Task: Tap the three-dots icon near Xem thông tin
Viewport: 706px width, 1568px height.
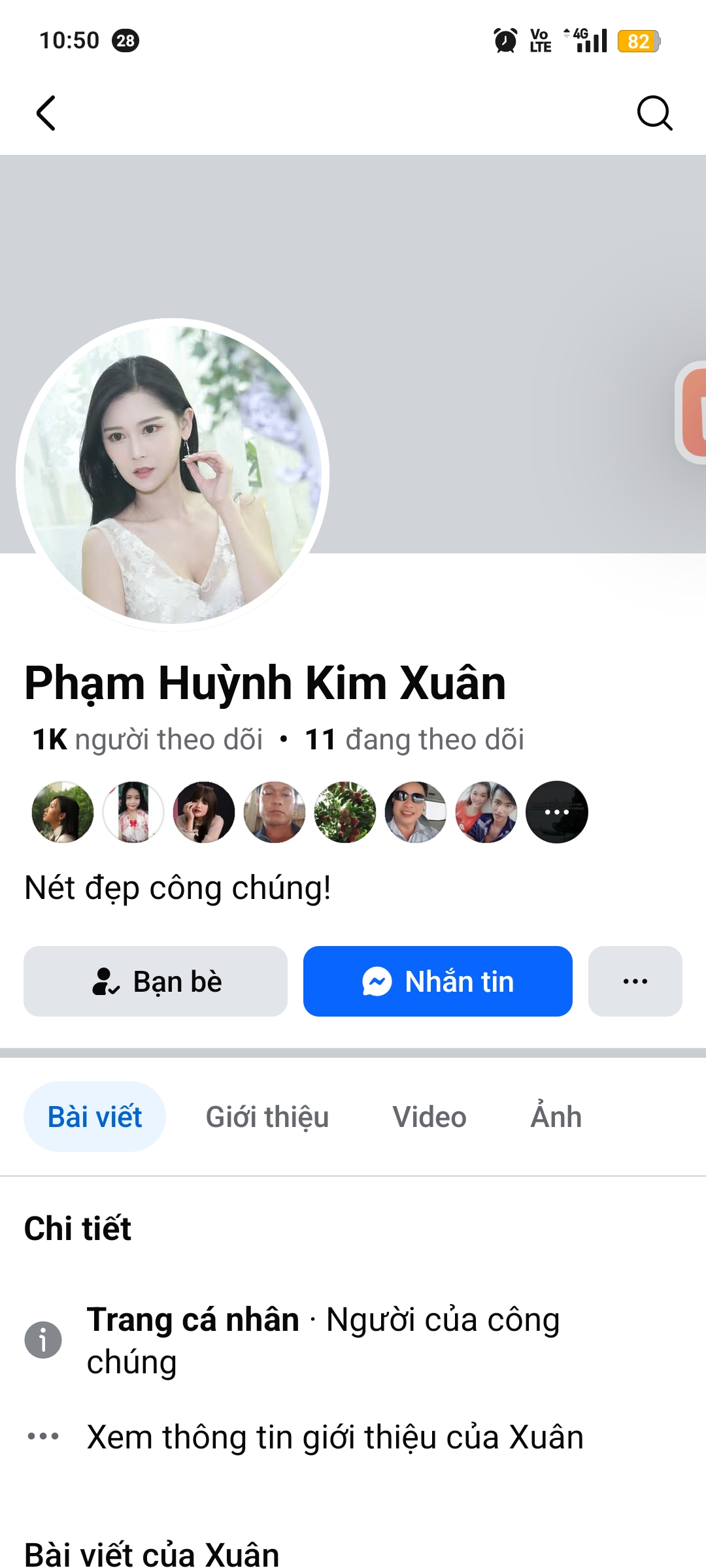Action: [x=42, y=1435]
